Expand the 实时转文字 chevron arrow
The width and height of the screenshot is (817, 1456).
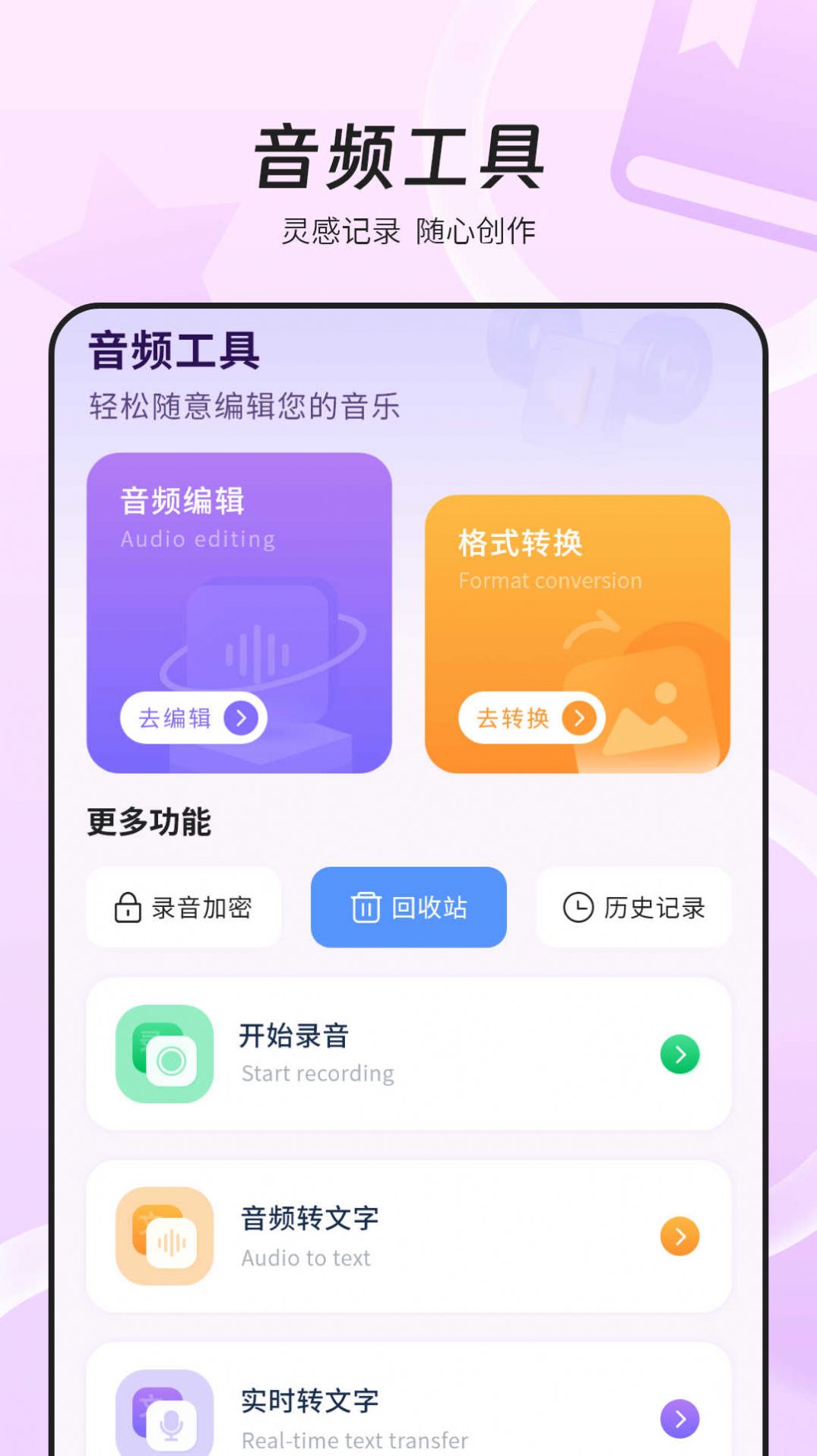pyautogui.click(x=679, y=1419)
